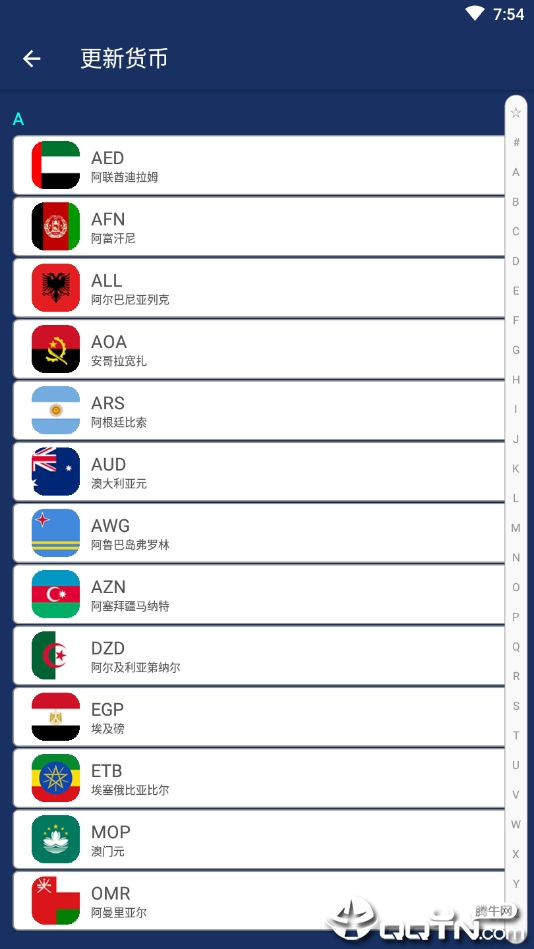Jump to letter M in index
The height and width of the screenshot is (949, 534).
tap(516, 528)
